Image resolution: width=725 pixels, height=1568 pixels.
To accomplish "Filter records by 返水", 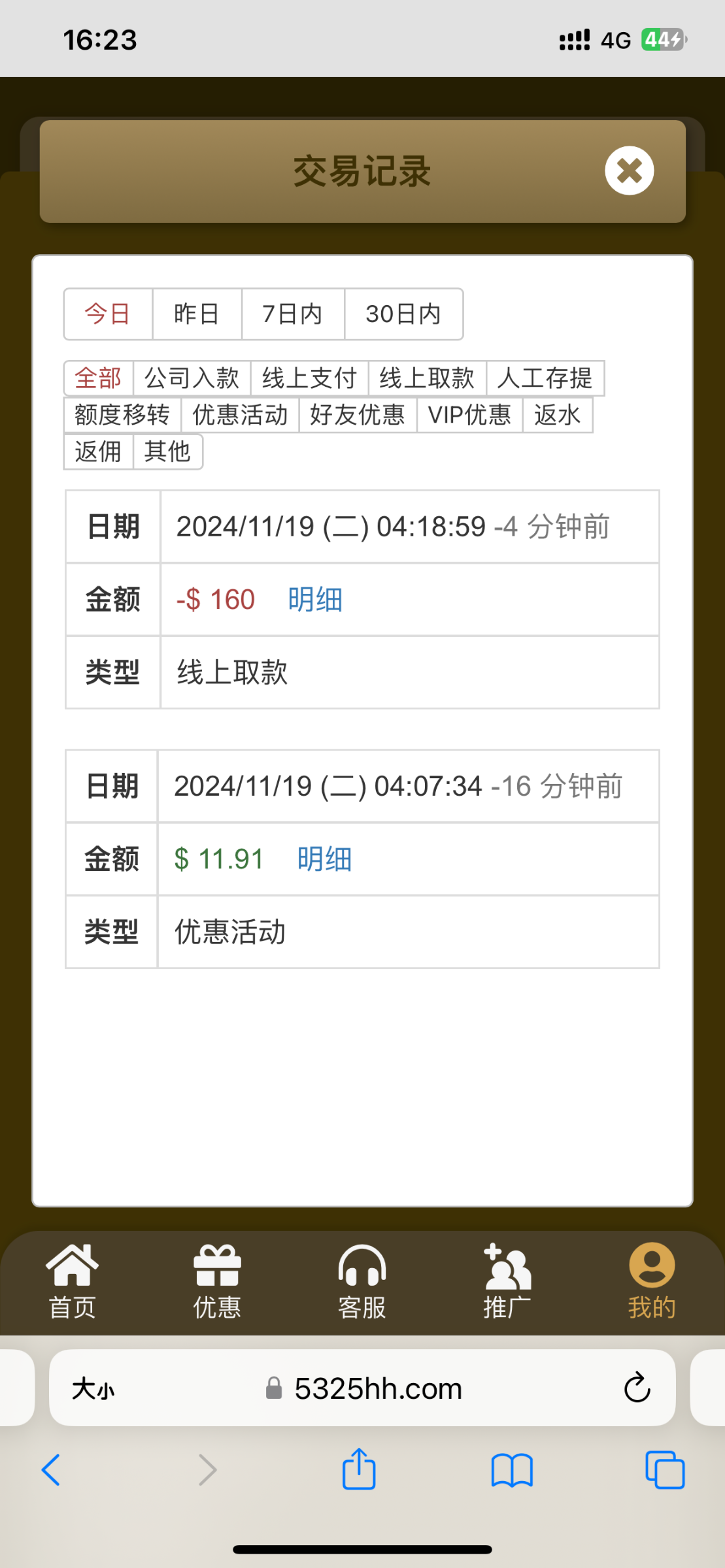I will (558, 415).
